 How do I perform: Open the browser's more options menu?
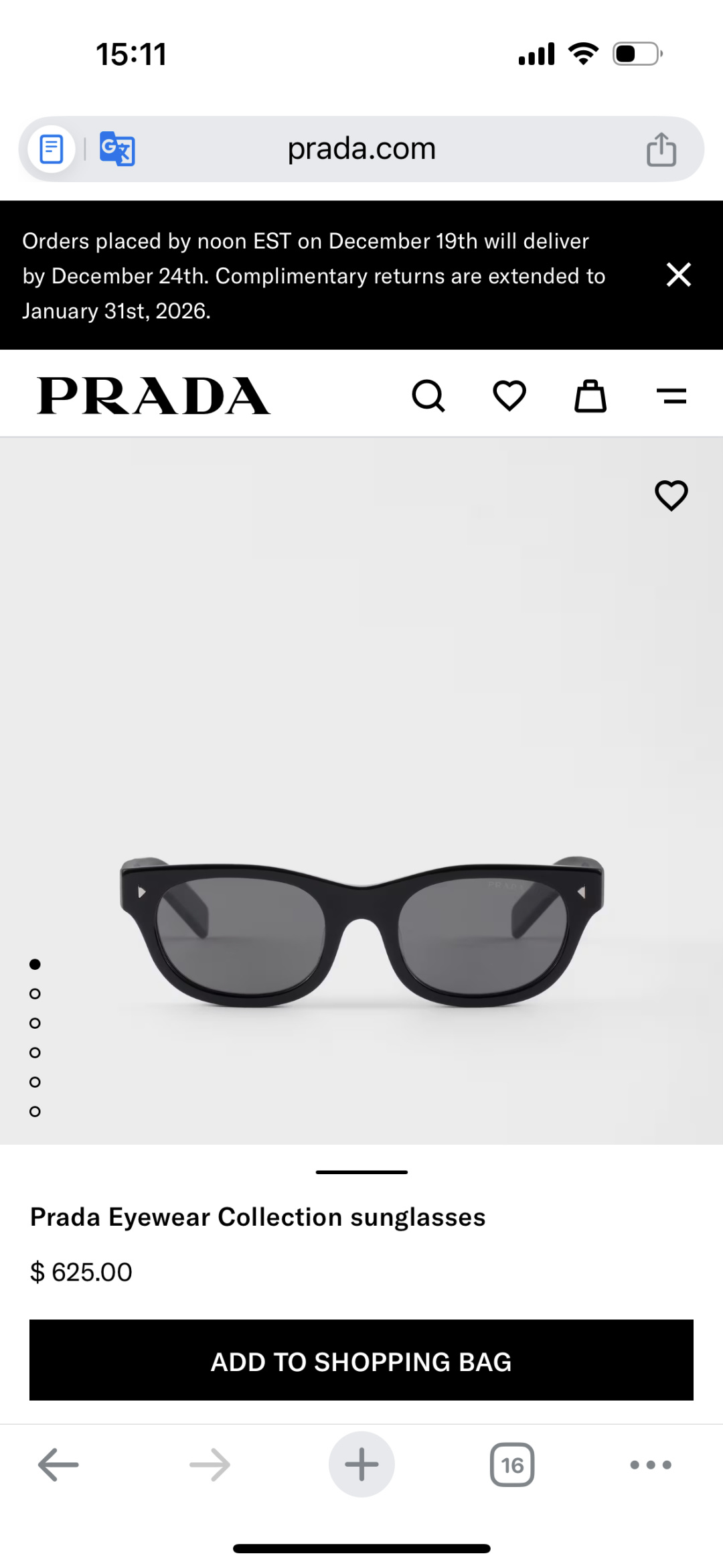651,1465
